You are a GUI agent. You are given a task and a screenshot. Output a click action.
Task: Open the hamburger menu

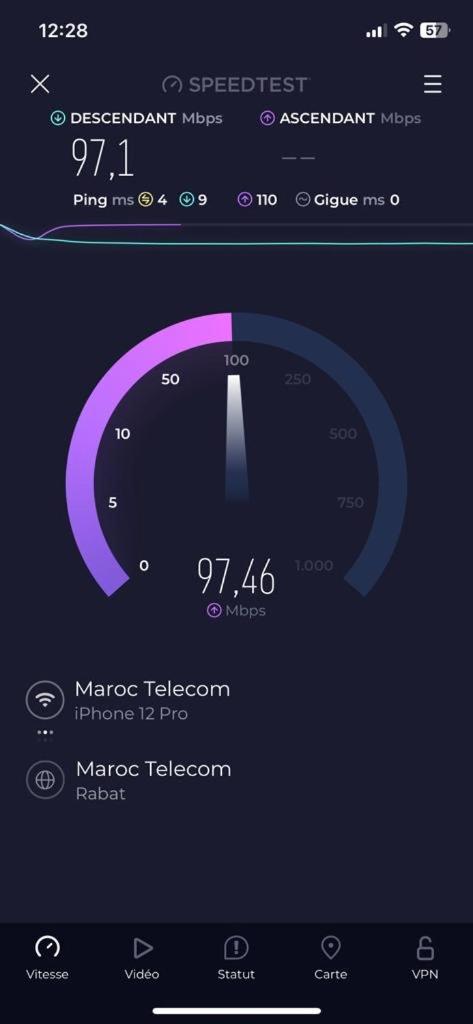pyautogui.click(x=432, y=84)
